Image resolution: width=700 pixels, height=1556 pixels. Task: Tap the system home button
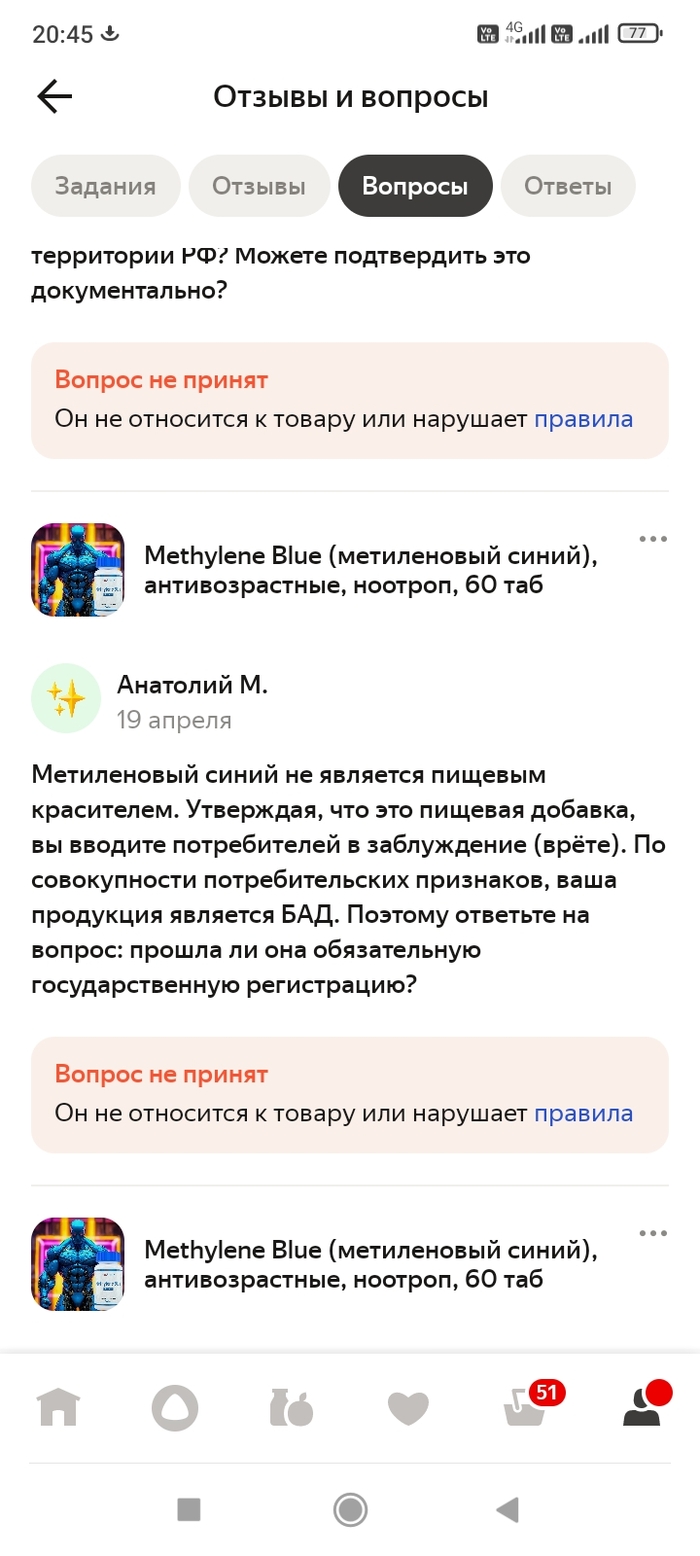point(350,1509)
